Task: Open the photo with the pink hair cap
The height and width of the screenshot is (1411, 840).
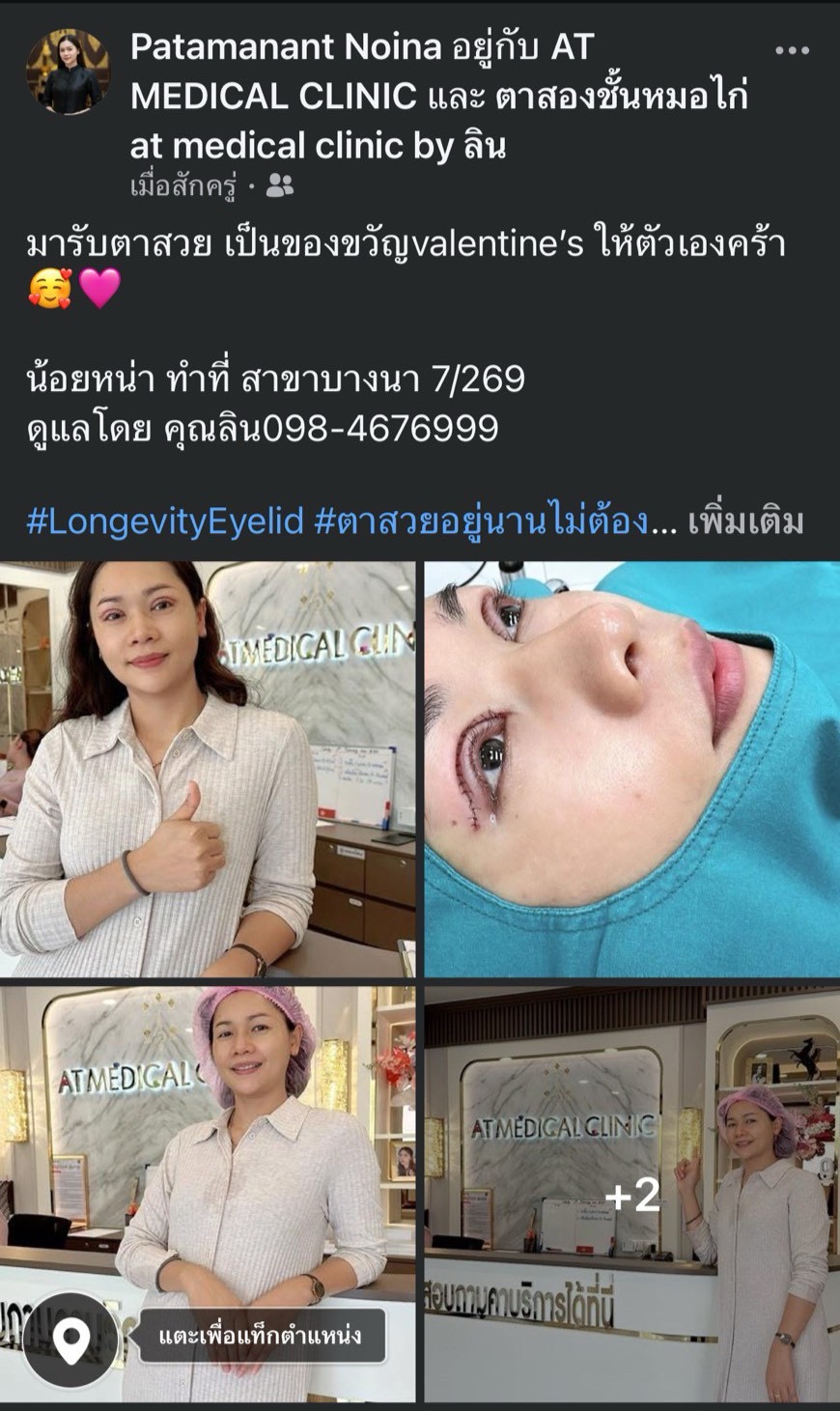Action: (x=208, y=1140)
